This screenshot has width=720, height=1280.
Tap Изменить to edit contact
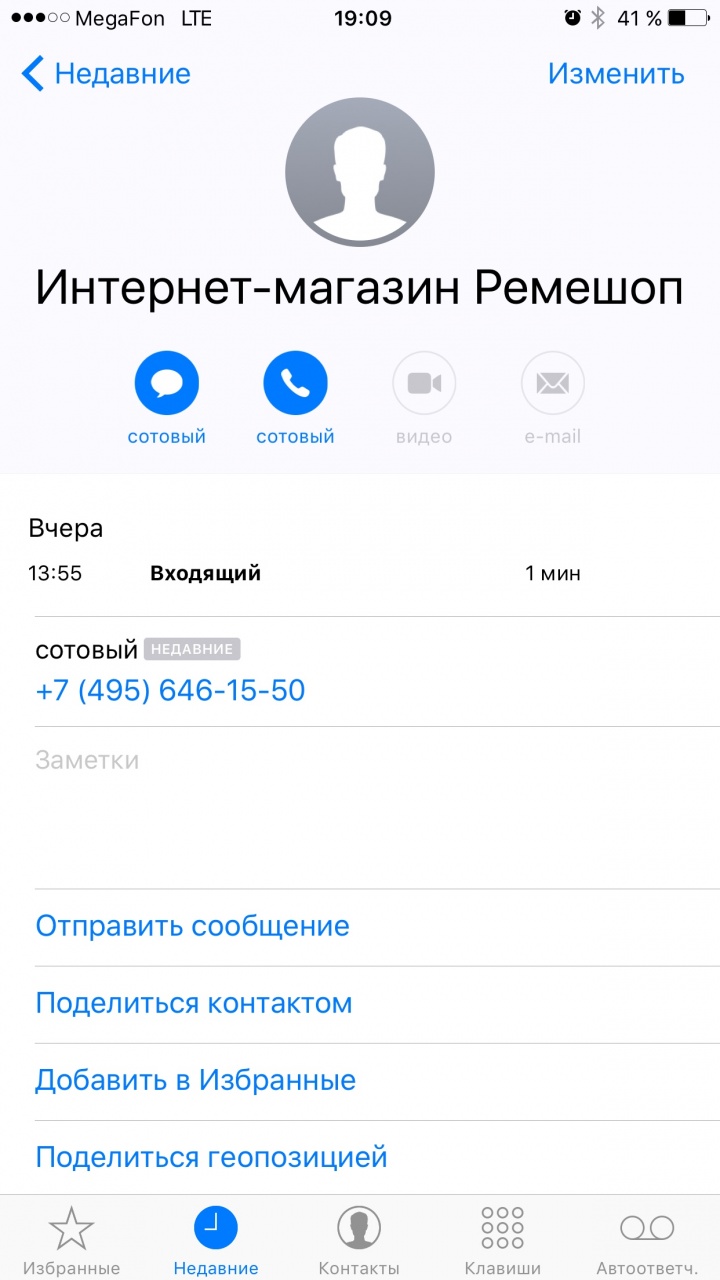click(616, 74)
